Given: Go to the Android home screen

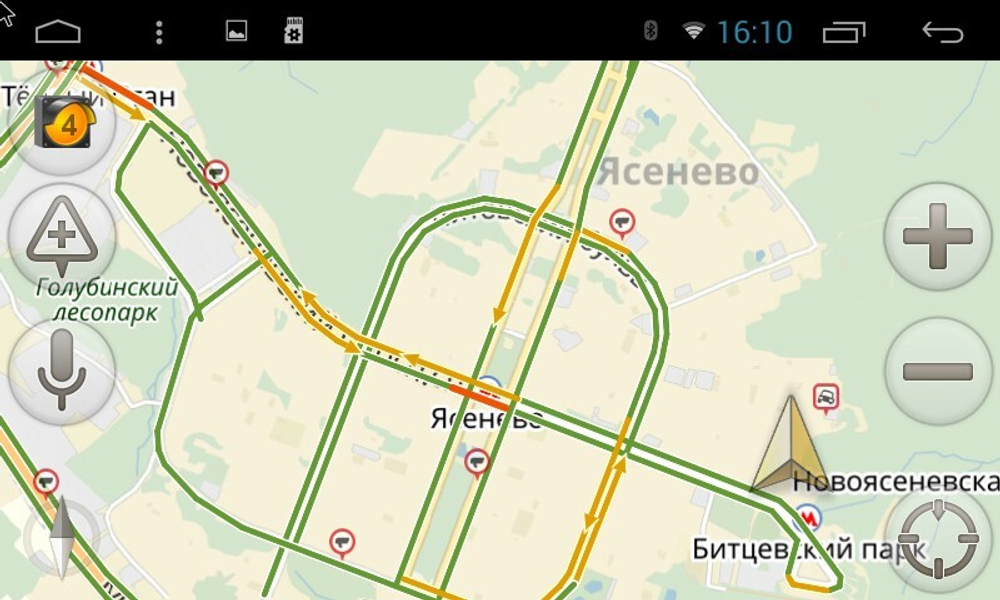Looking at the screenshot, I should (58, 32).
